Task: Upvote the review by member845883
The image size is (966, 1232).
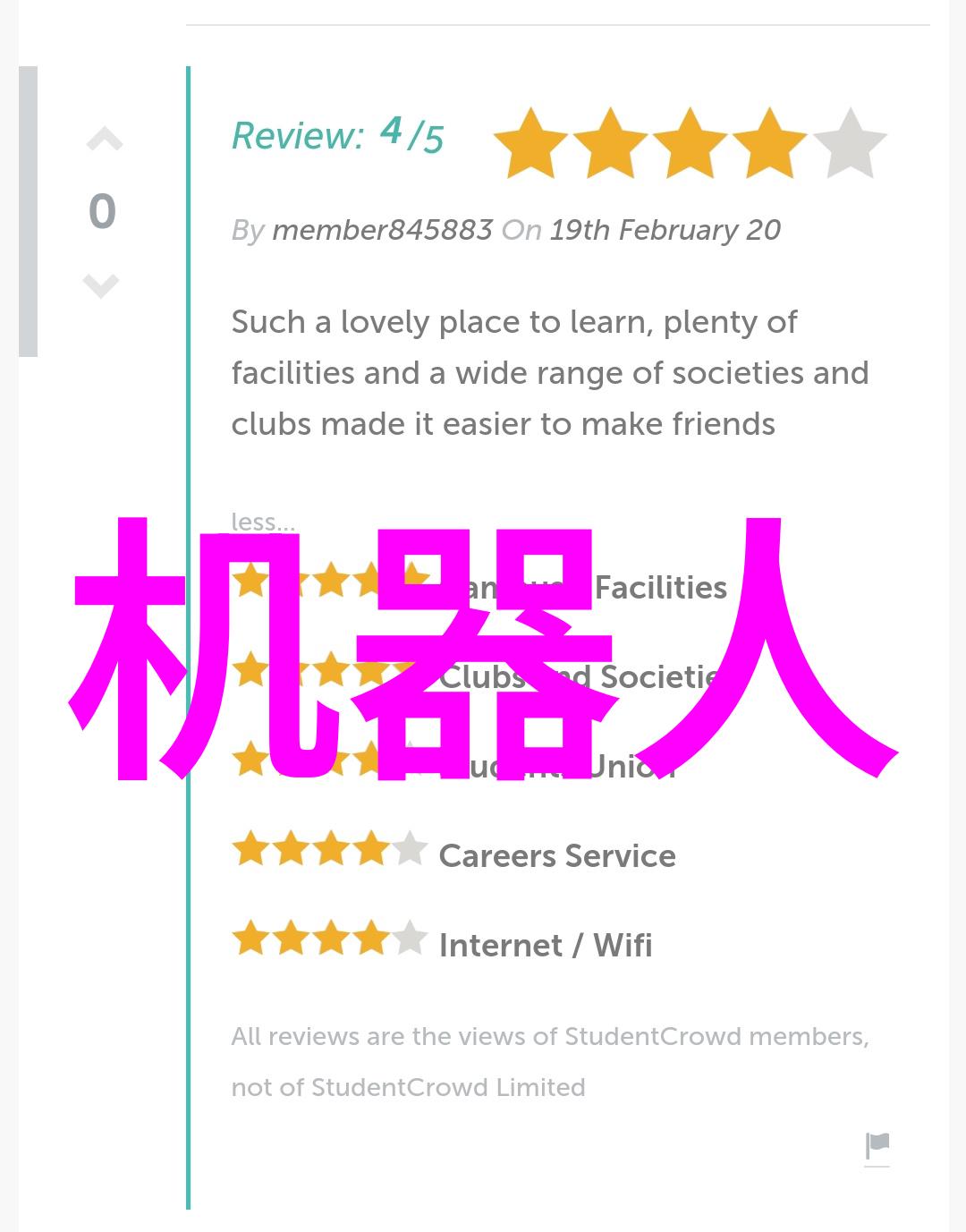Action: coord(104,139)
